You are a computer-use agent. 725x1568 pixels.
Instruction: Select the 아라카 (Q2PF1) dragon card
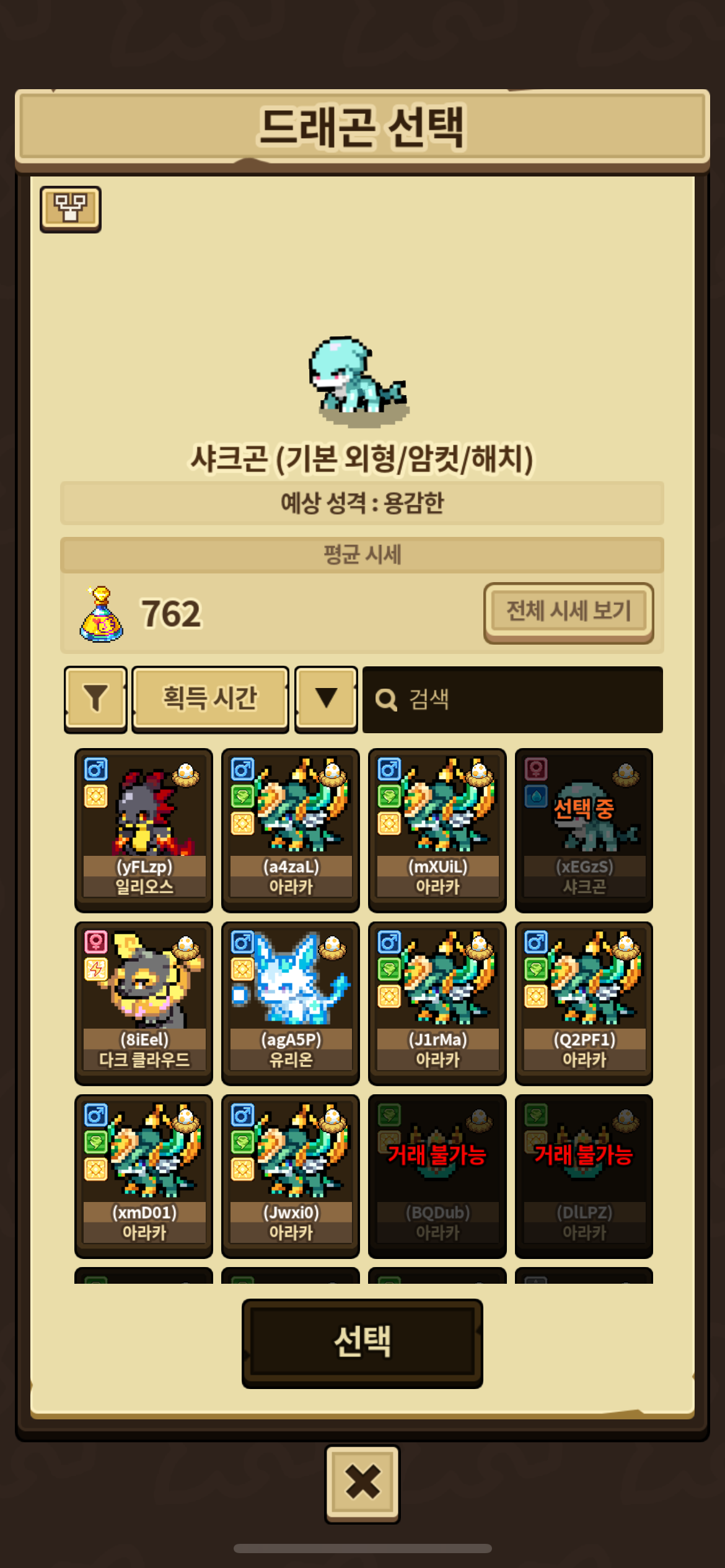[584, 1003]
